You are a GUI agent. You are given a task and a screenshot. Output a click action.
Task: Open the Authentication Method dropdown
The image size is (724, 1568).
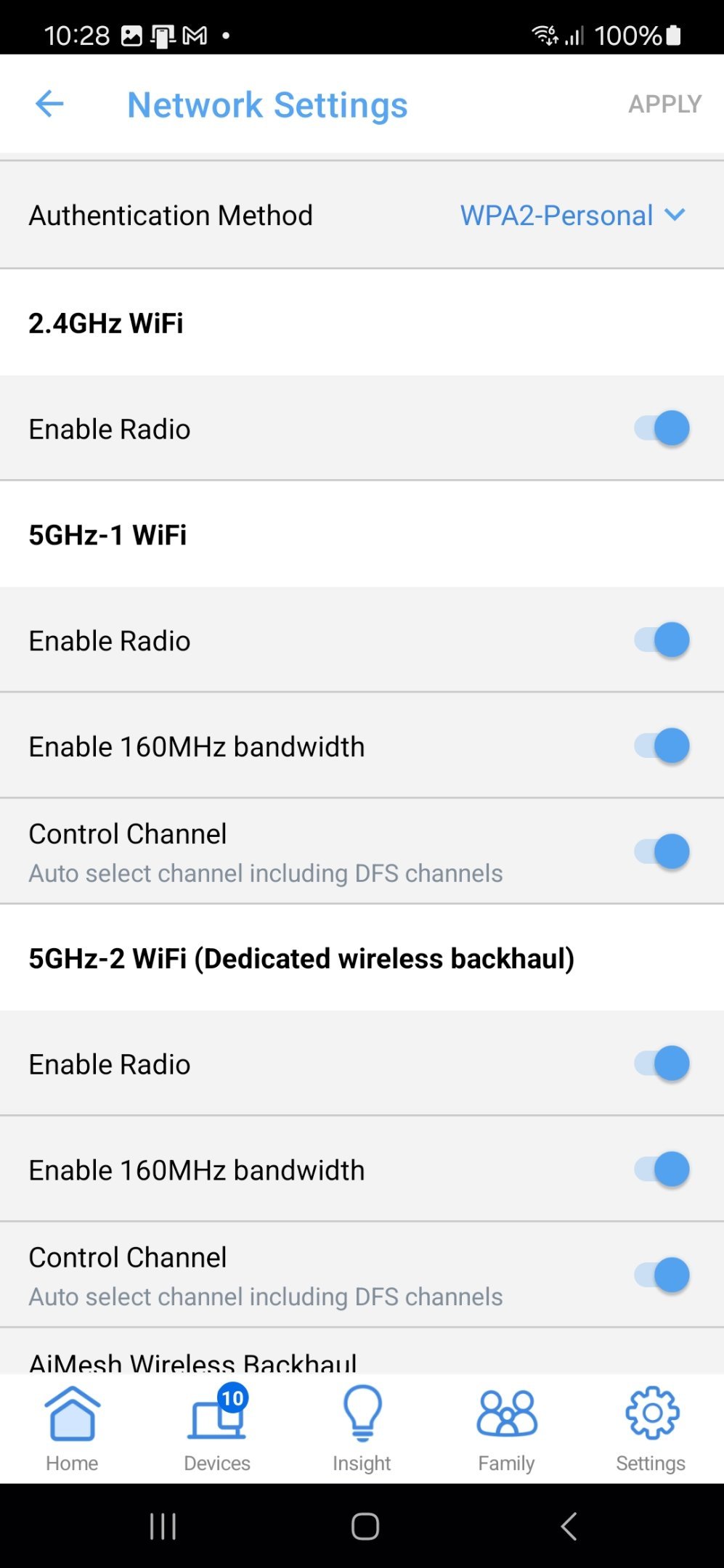tap(573, 216)
